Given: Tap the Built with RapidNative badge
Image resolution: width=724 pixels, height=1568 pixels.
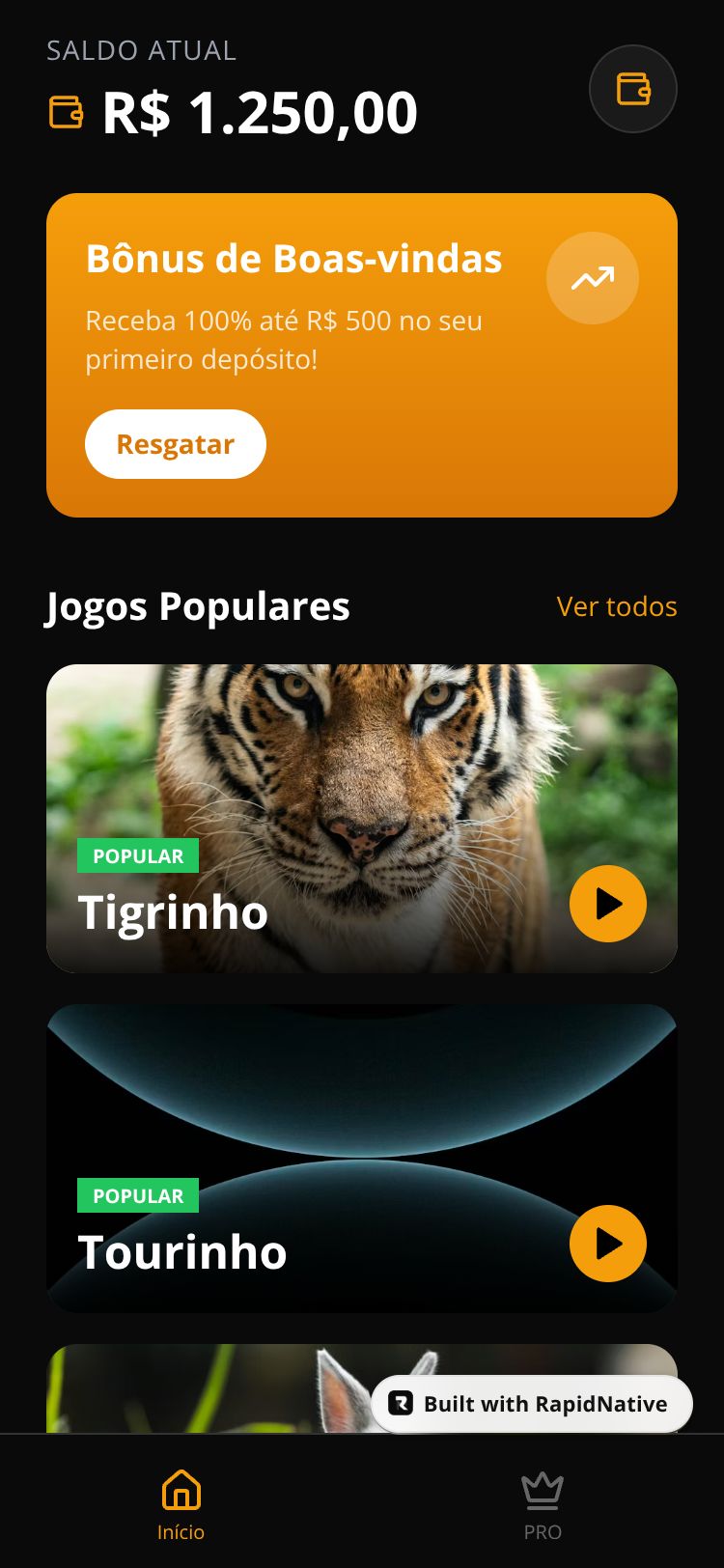Looking at the screenshot, I should (x=532, y=1404).
